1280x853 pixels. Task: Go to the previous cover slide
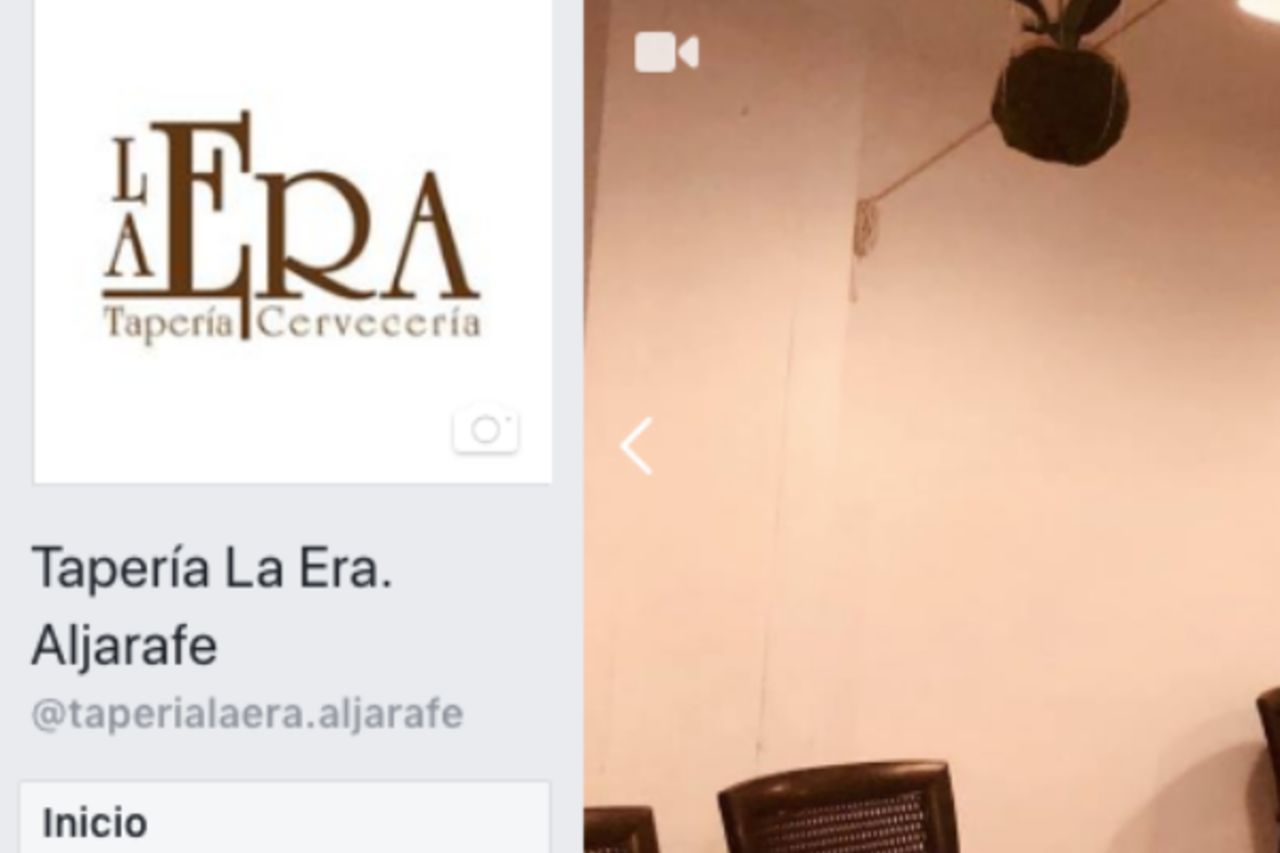point(637,446)
